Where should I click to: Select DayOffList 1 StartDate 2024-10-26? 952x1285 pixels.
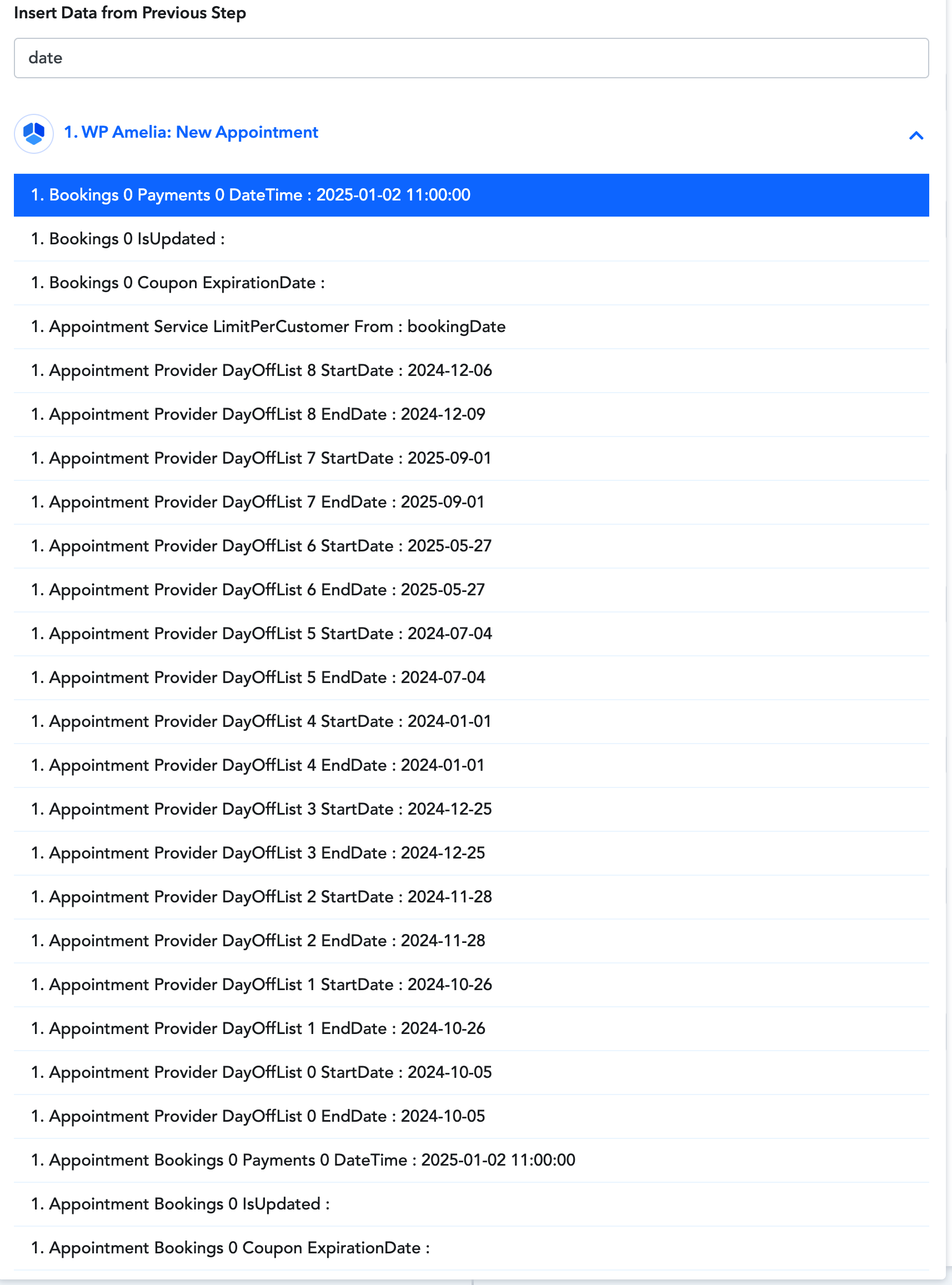point(261,984)
